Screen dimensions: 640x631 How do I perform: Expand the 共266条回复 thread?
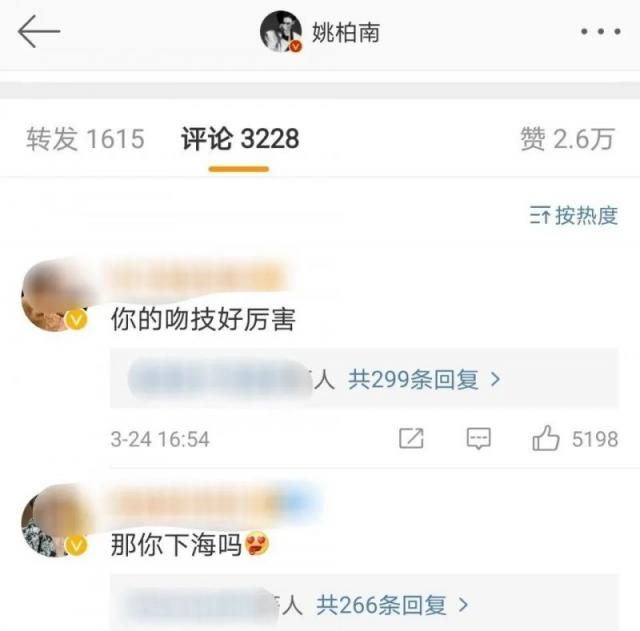393,604
